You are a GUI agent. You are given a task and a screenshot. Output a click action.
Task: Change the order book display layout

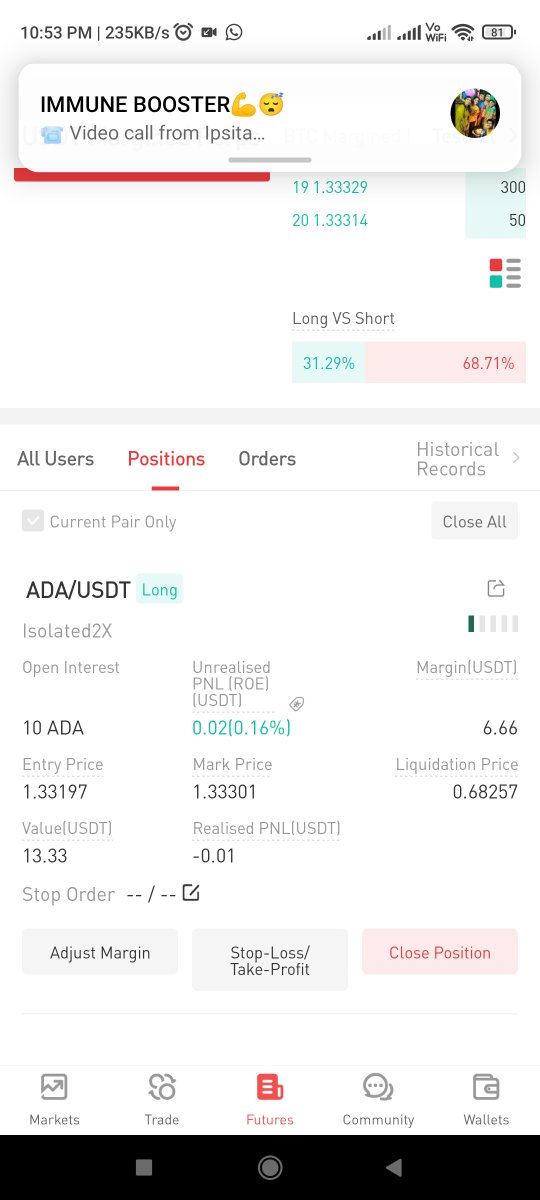505,273
